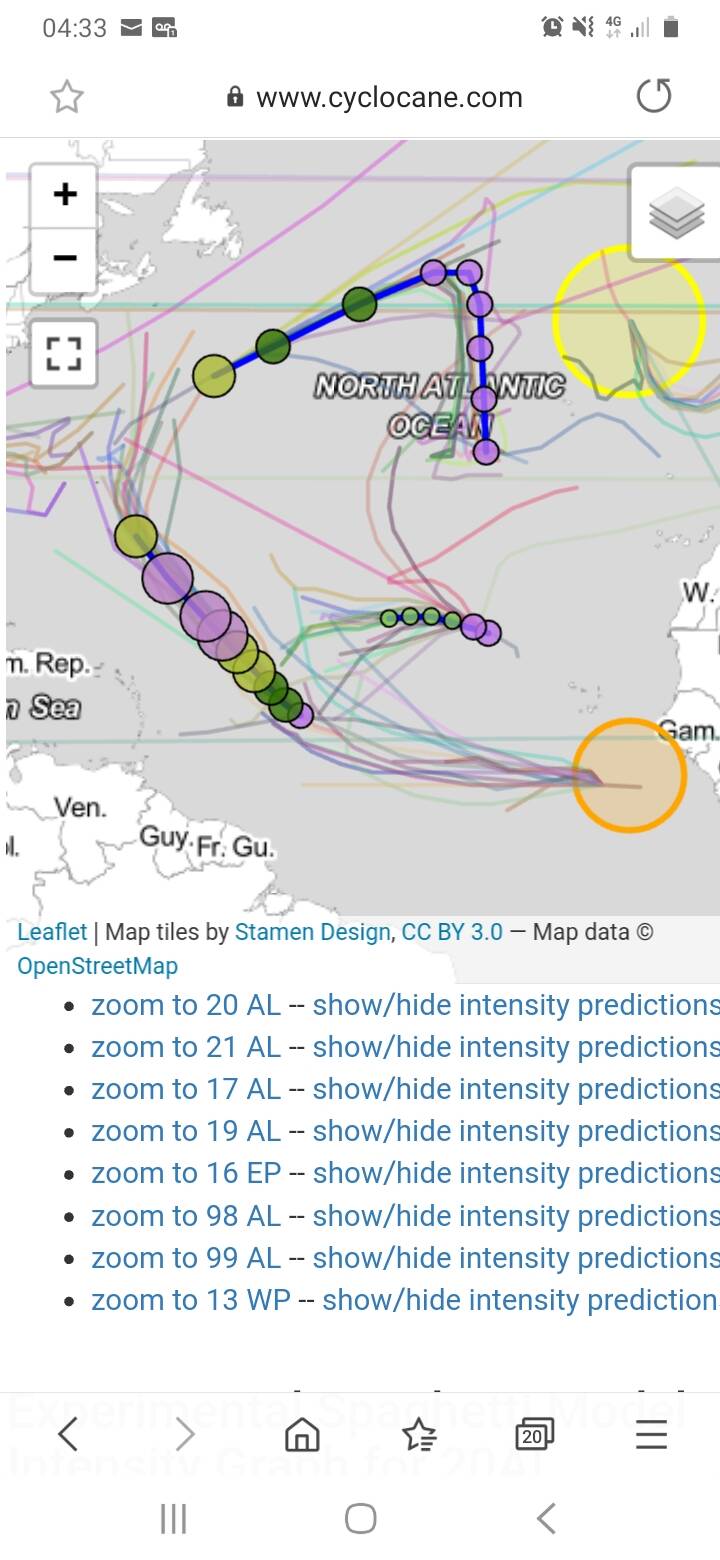The height and width of the screenshot is (1560, 720).
Task: Zoom out of the map
Action: [64, 258]
